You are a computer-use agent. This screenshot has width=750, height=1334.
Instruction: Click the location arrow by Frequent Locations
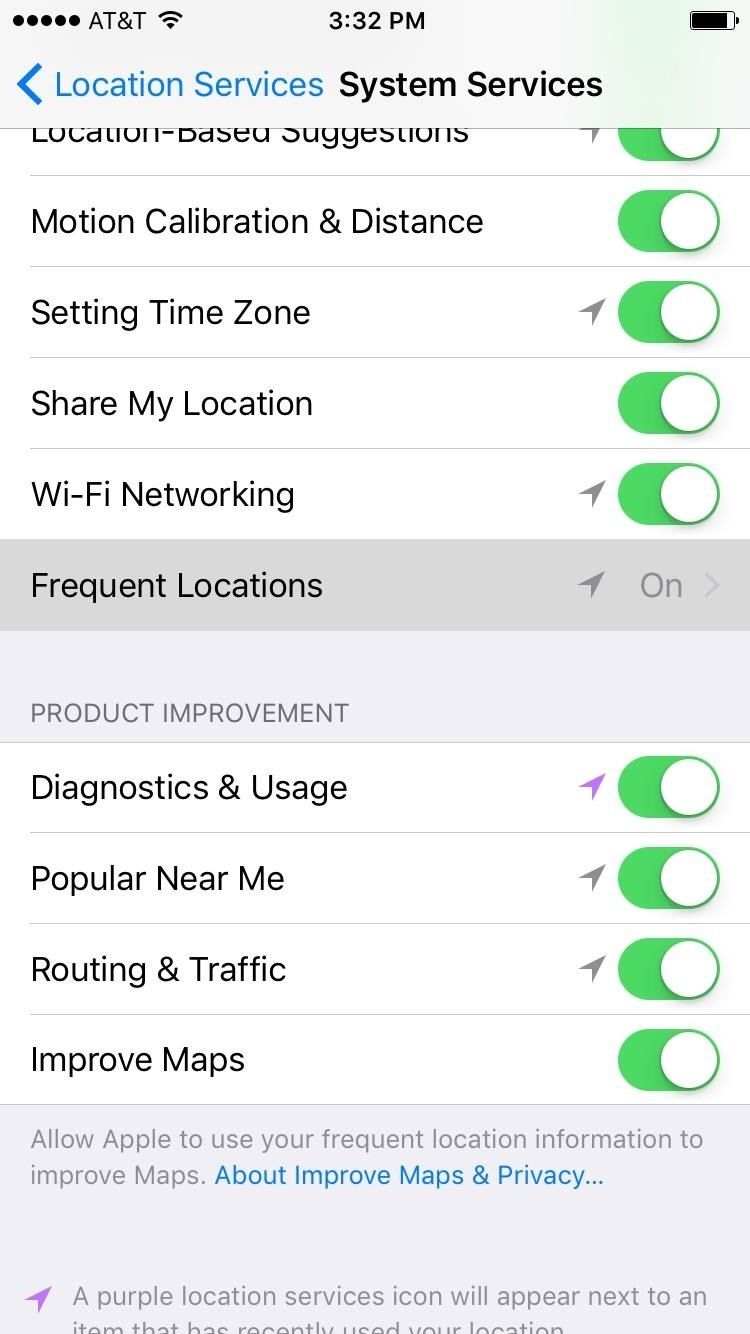(x=591, y=585)
